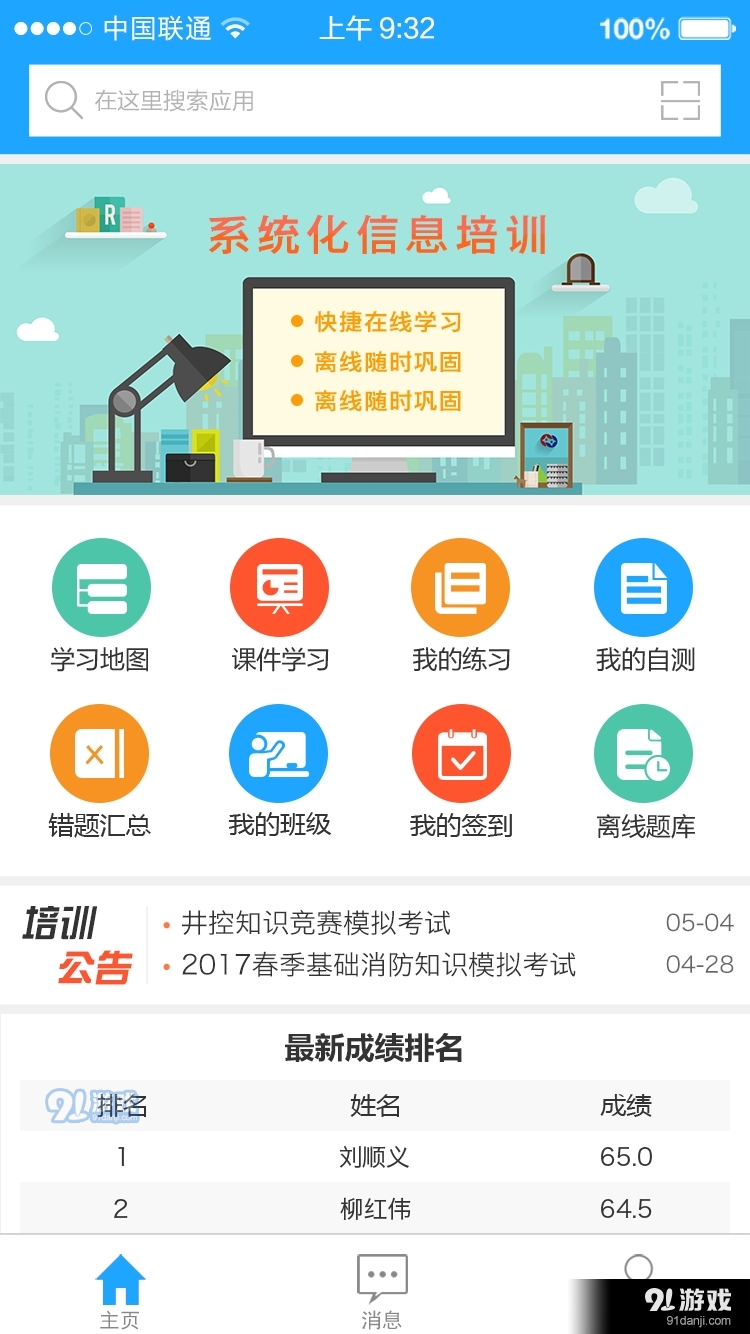Tap the search applications input field
This screenshot has height=1334, width=750.
click(300, 100)
